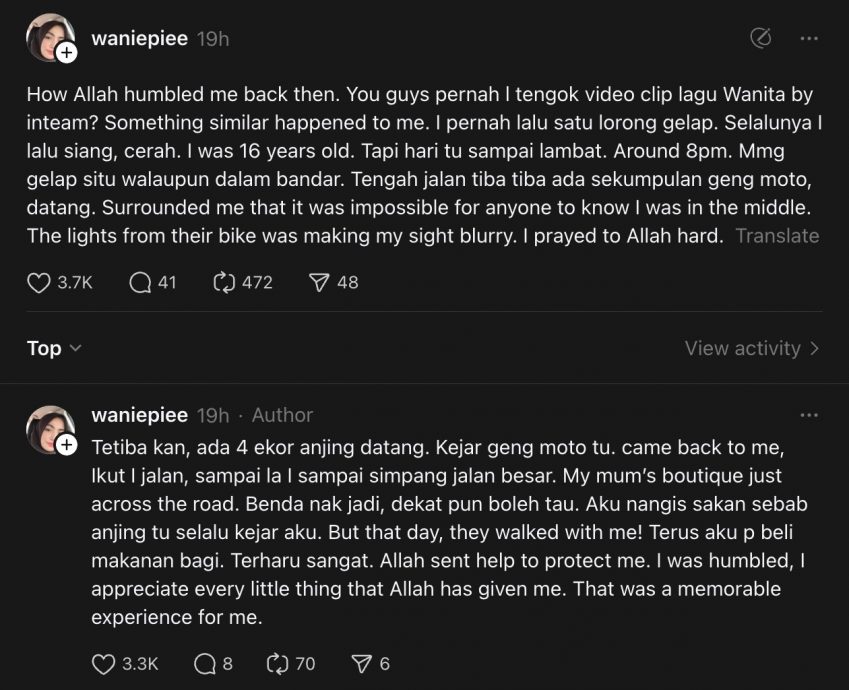Open comments on the main post
Viewport: 849px width, 690px height.
tap(141, 283)
